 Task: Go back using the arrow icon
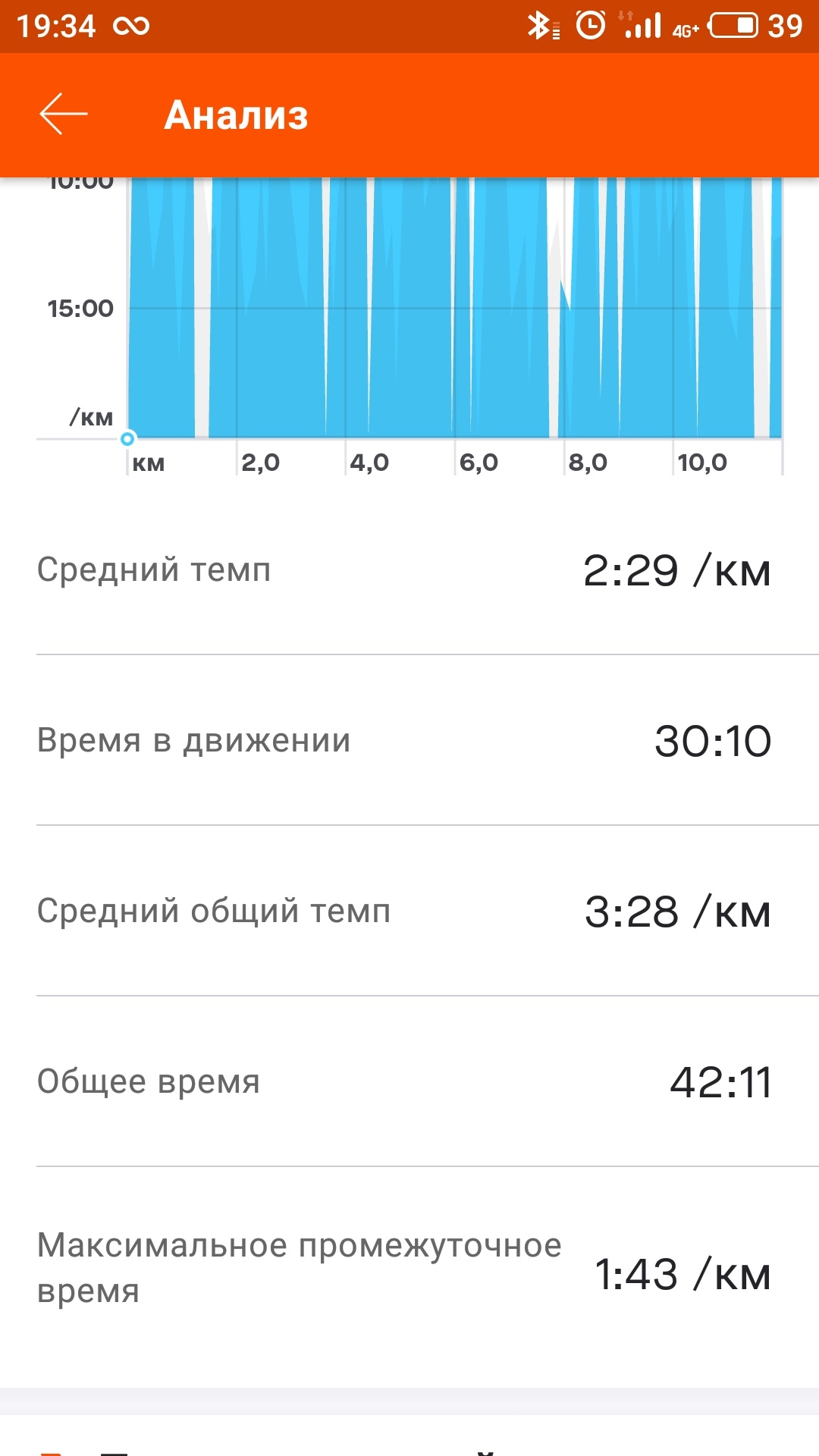pos(64,115)
